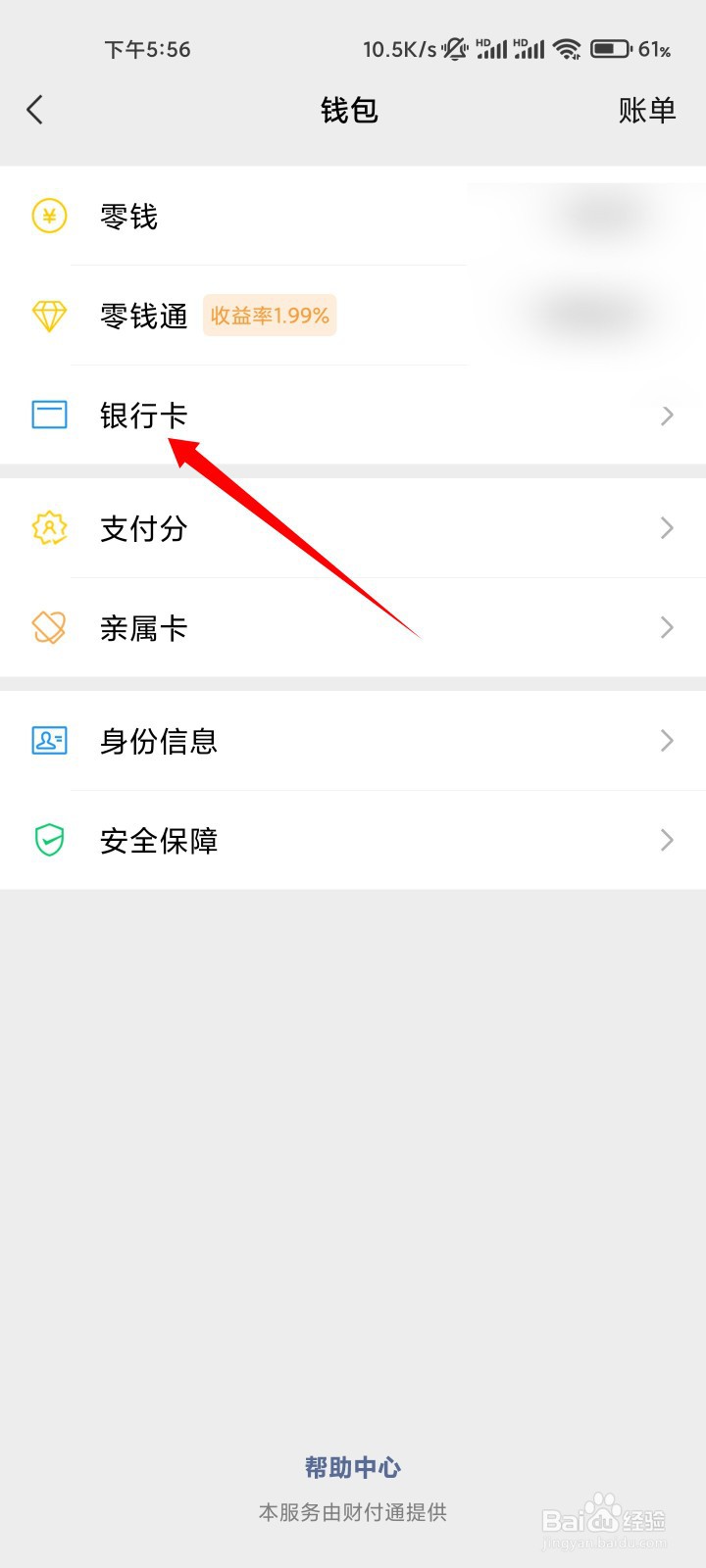Click the blue 银行卡 bank card icon
This screenshot has height=1568, width=706.
(48, 415)
